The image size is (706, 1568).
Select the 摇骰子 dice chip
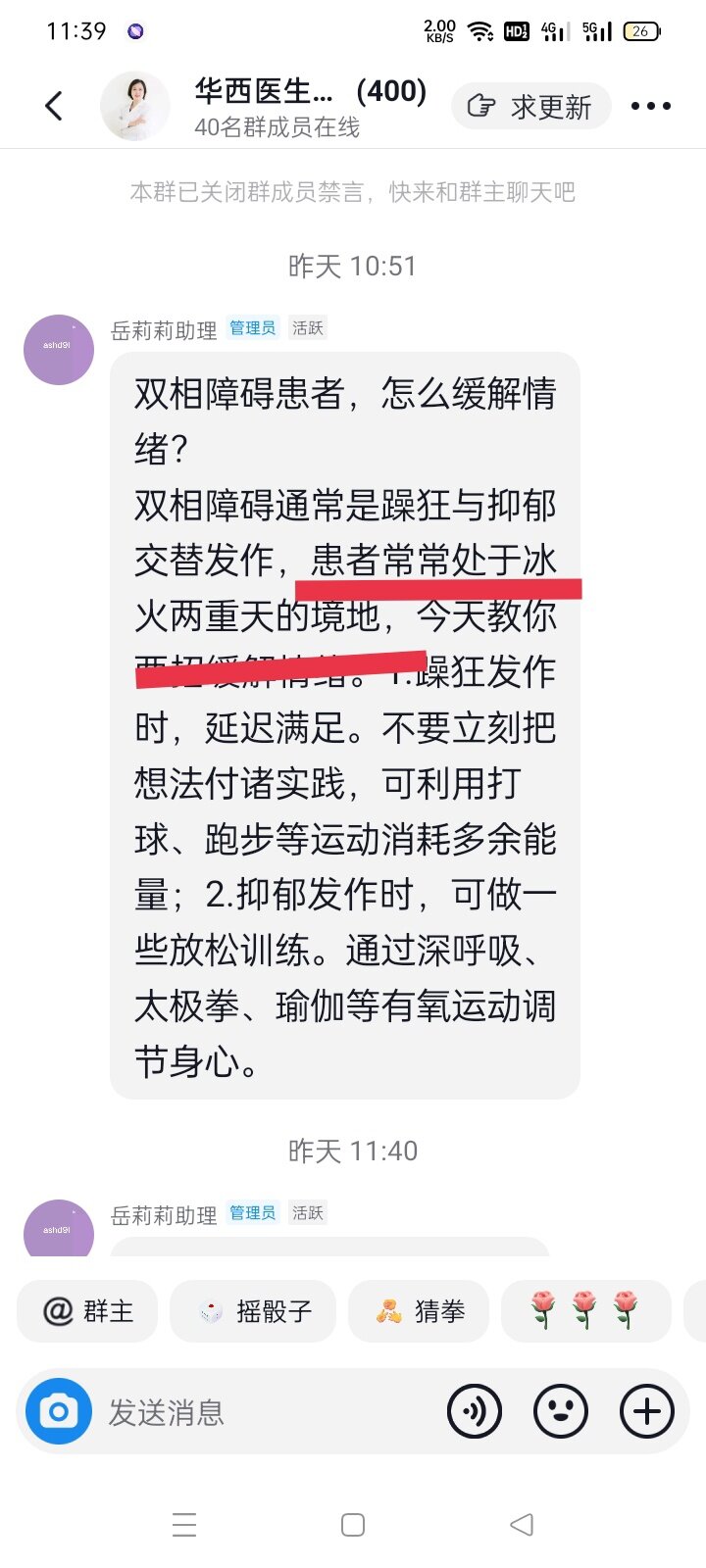(x=253, y=1311)
